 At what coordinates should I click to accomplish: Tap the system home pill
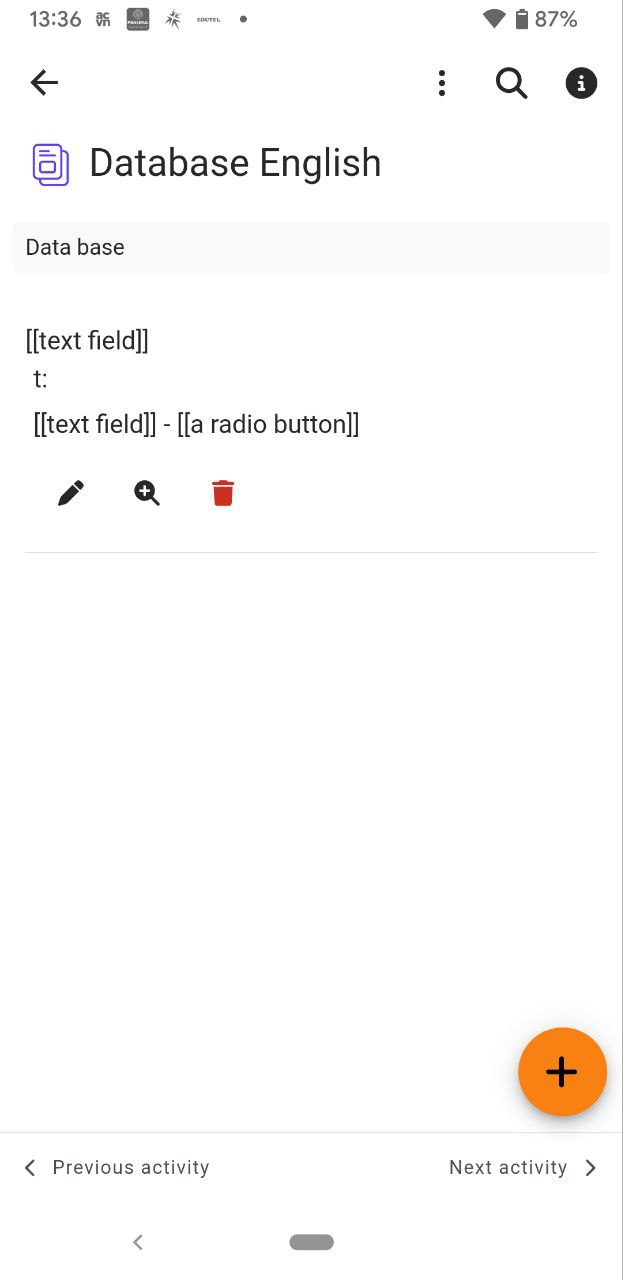pyautogui.click(x=312, y=1242)
